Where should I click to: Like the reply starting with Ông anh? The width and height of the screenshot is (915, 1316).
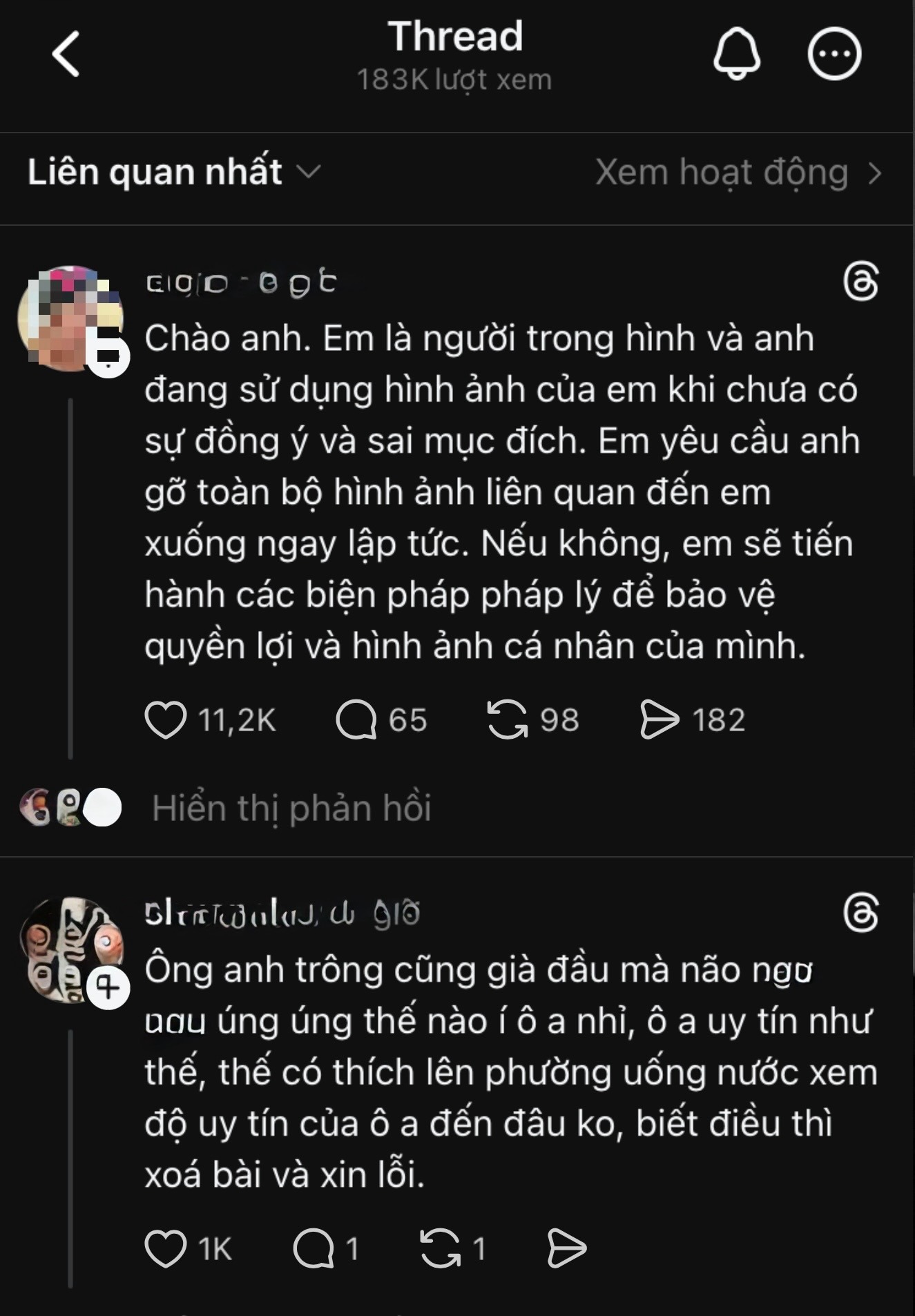[x=166, y=1249]
